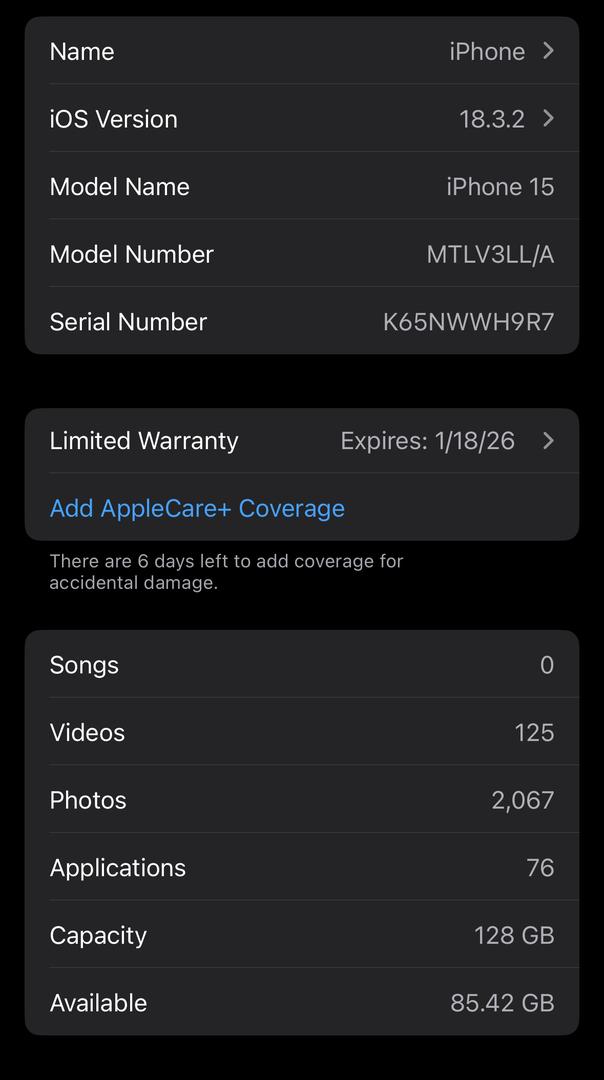Tap the Model Number row to toggle the number shown
Viewport: 604px width, 1080px height.
coord(302,253)
